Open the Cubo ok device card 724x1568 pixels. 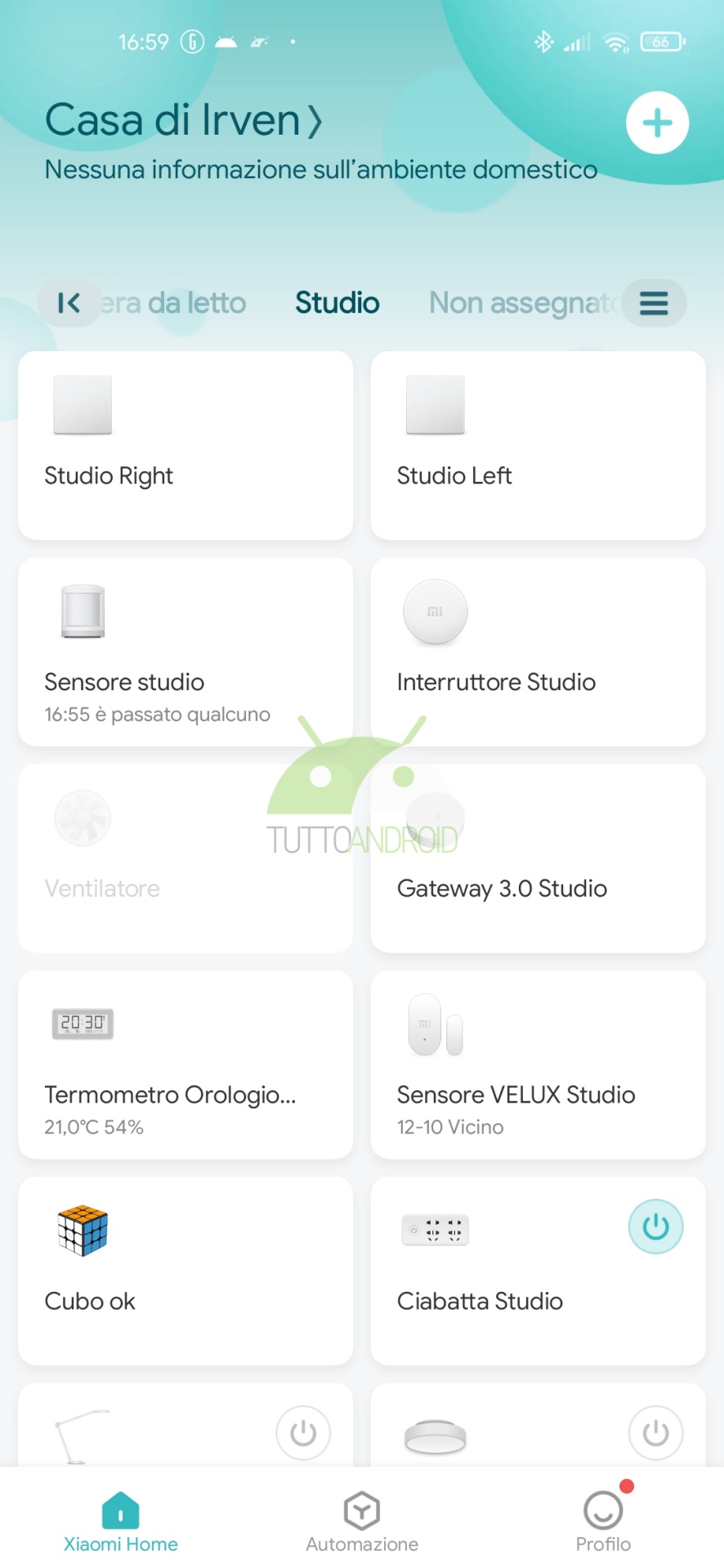click(185, 1271)
